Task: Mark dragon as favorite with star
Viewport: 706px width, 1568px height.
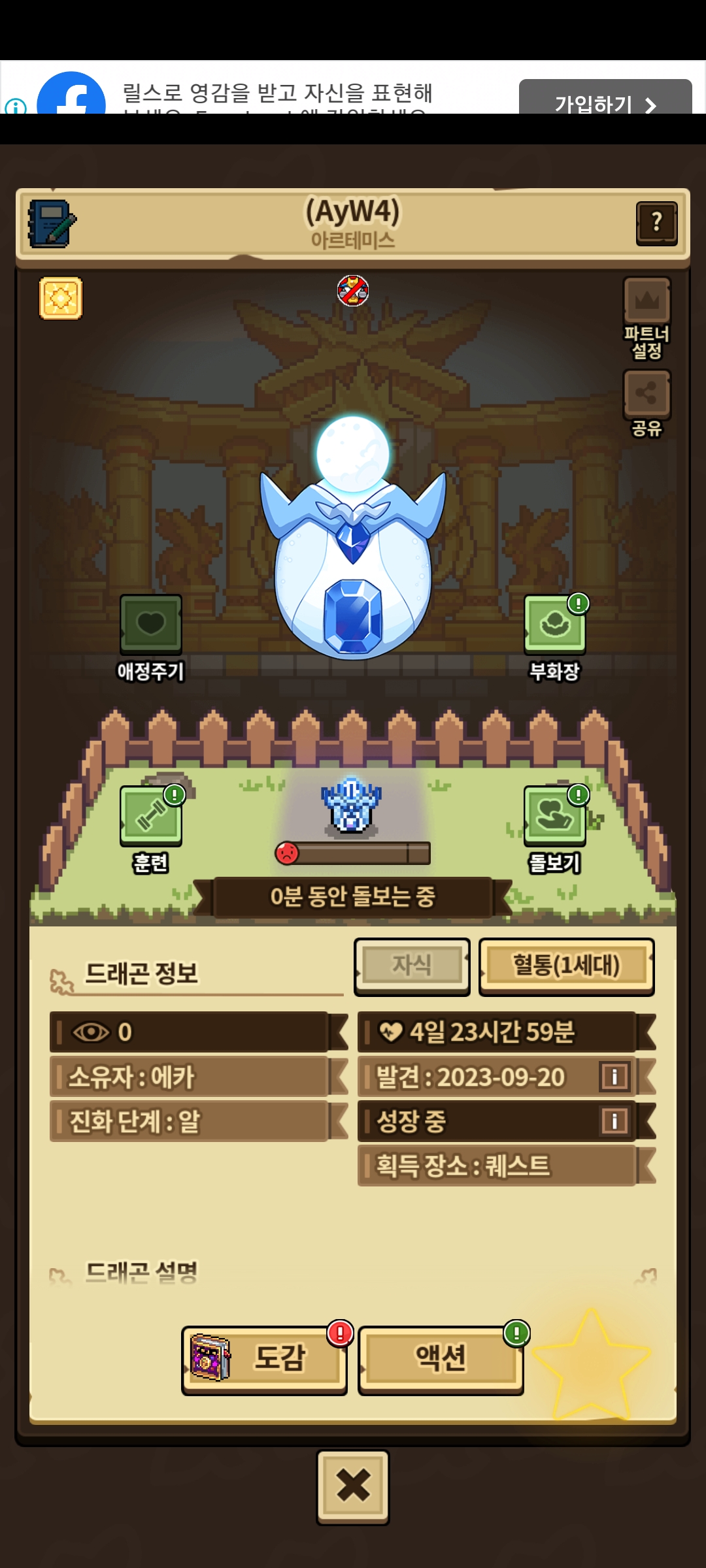Action: pyautogui.click(x=591, y=1364)
